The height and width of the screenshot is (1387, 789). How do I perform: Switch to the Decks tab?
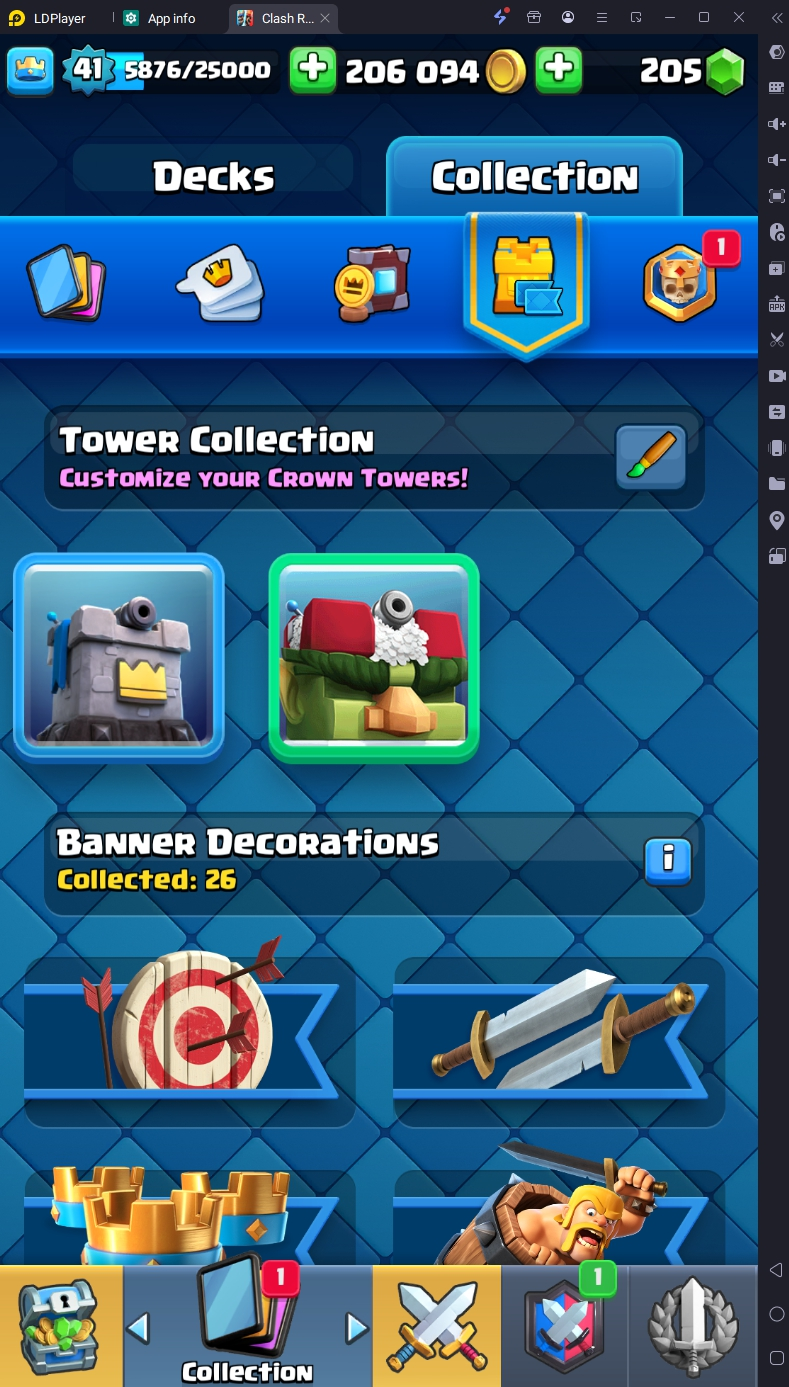pos(213,177)
